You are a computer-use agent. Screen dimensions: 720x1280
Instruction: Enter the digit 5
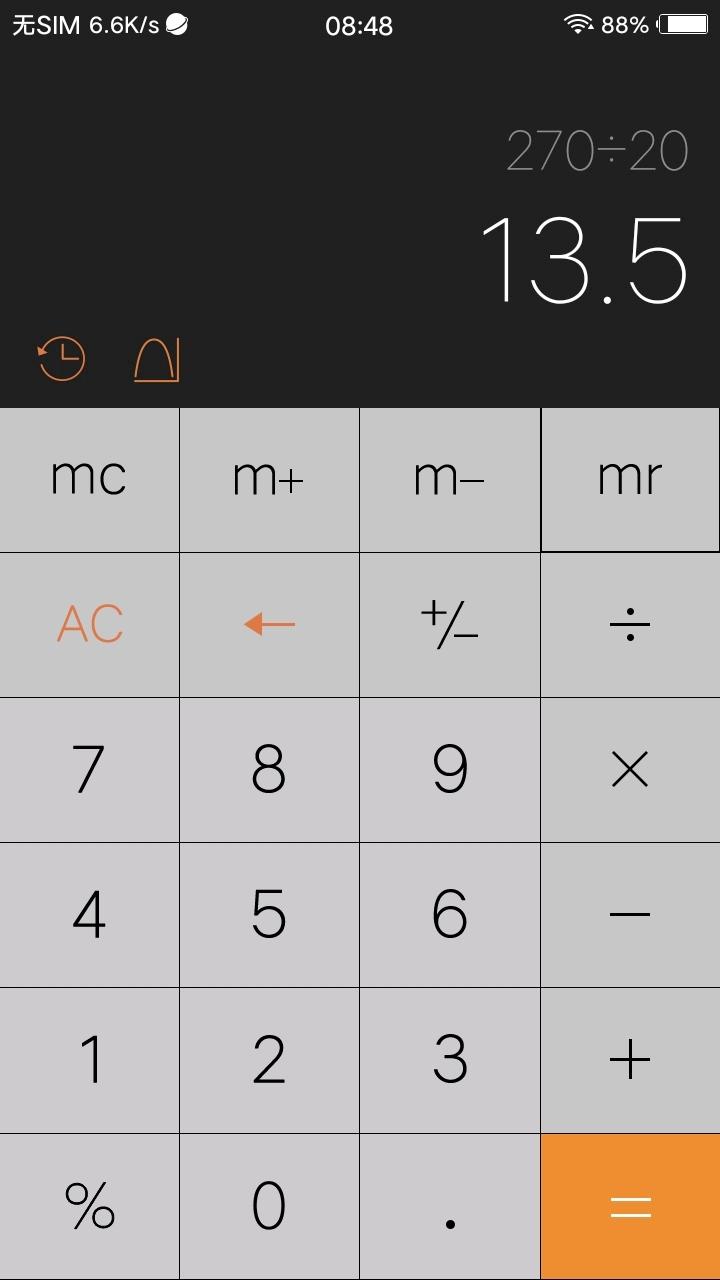click(x=269, y=915)
